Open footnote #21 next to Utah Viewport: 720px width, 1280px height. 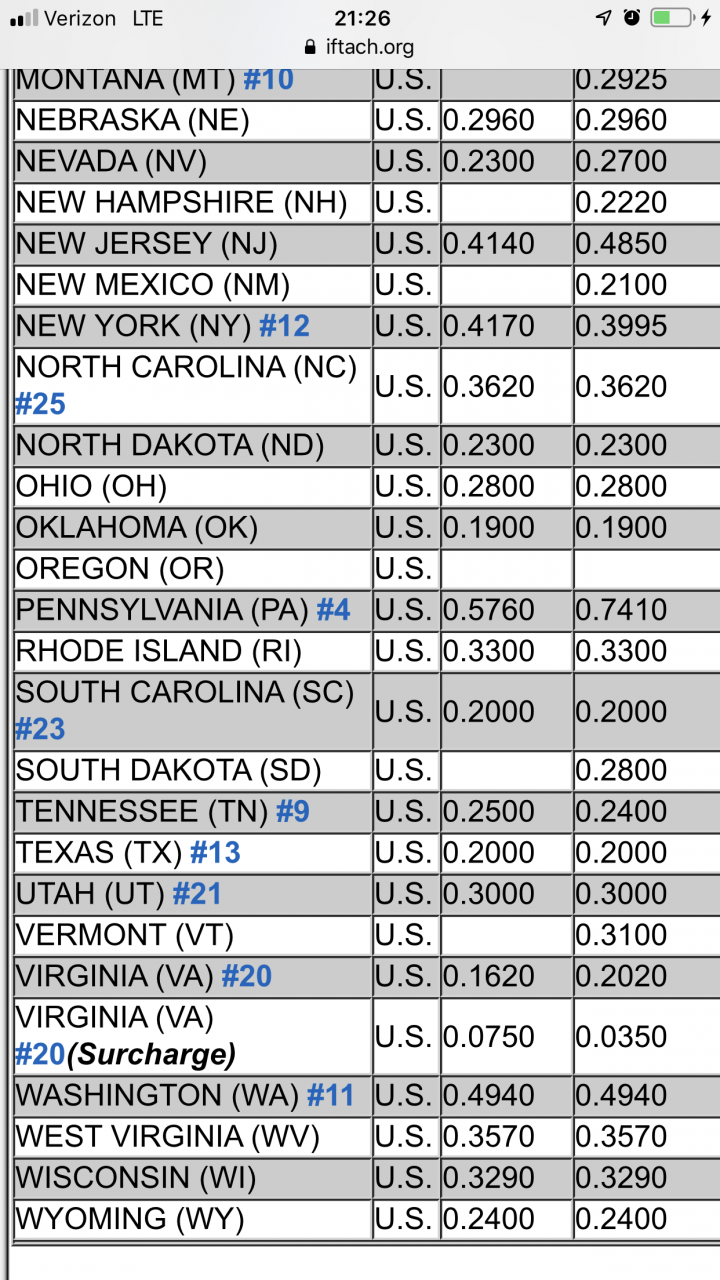click(197, 894)
